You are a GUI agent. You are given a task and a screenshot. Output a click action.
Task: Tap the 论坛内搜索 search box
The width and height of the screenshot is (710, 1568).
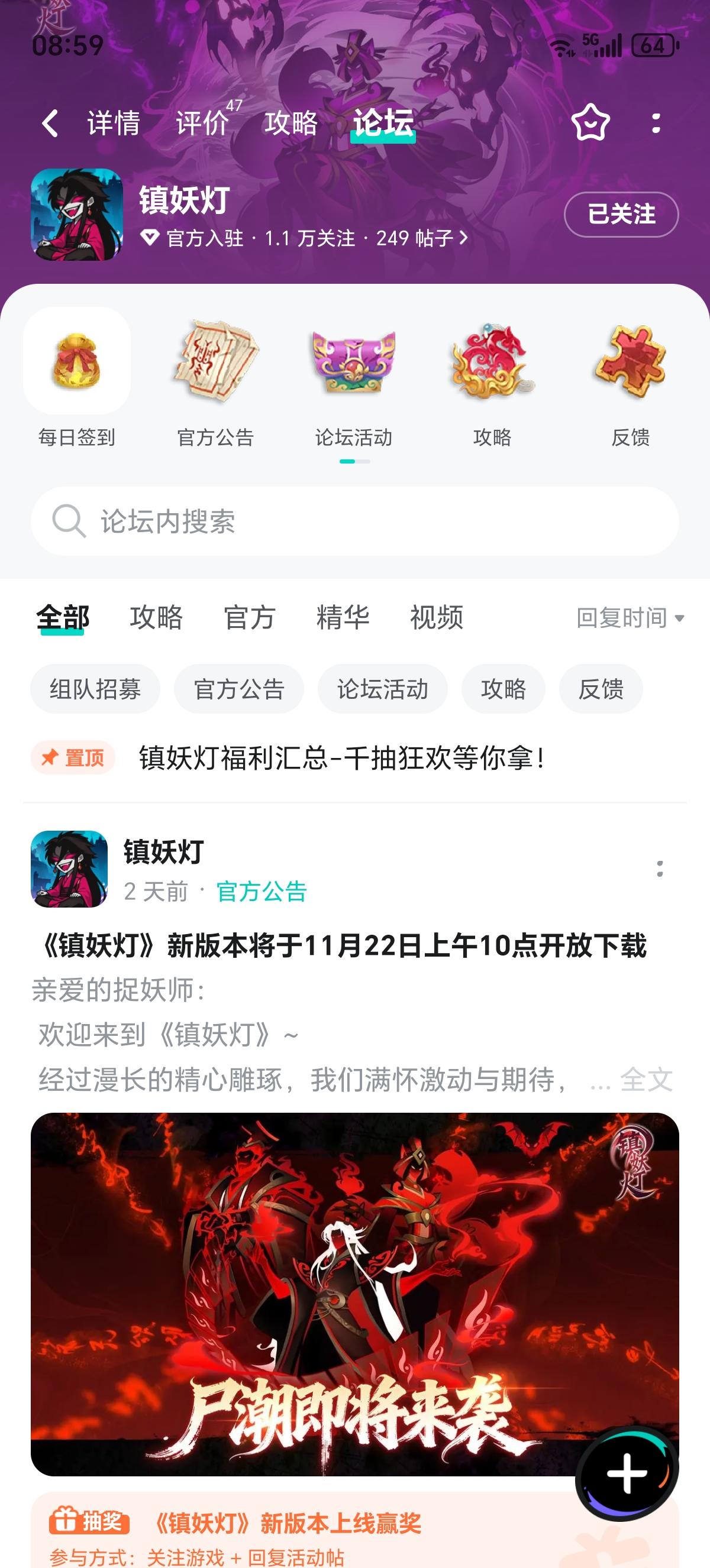tap(355, 521)
